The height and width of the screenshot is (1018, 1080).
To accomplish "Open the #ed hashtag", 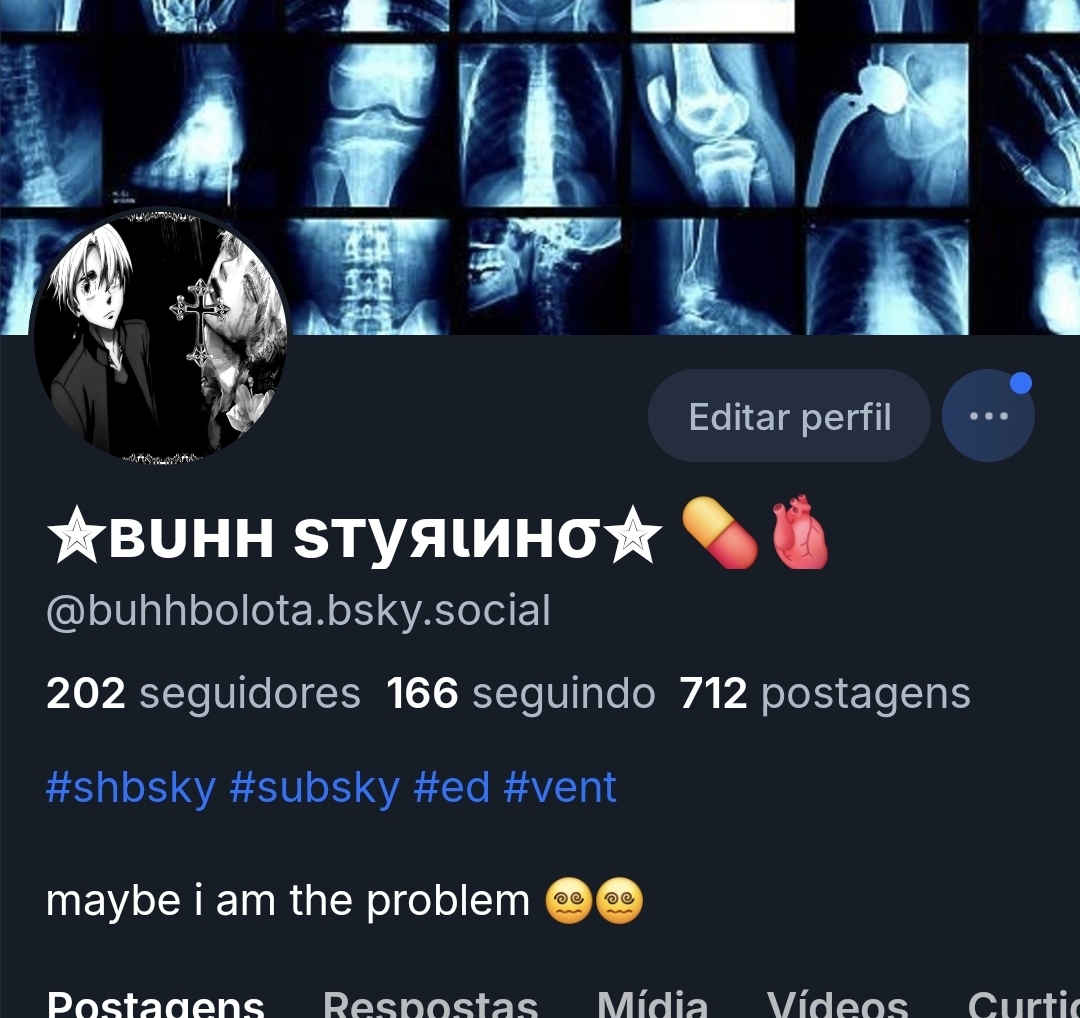I will tap(451, 788).
